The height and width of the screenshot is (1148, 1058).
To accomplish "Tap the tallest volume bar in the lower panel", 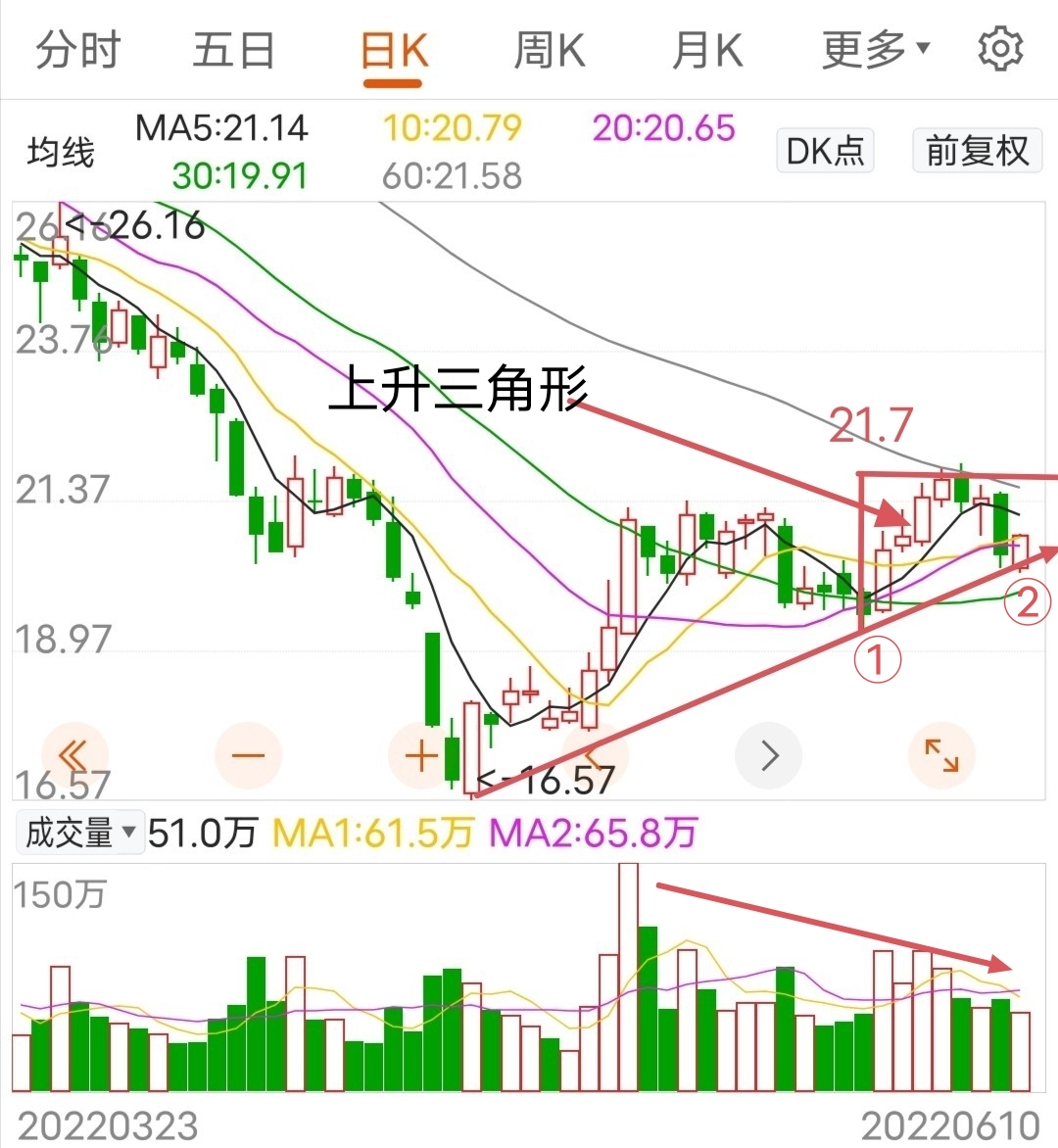I will point(629,980).
